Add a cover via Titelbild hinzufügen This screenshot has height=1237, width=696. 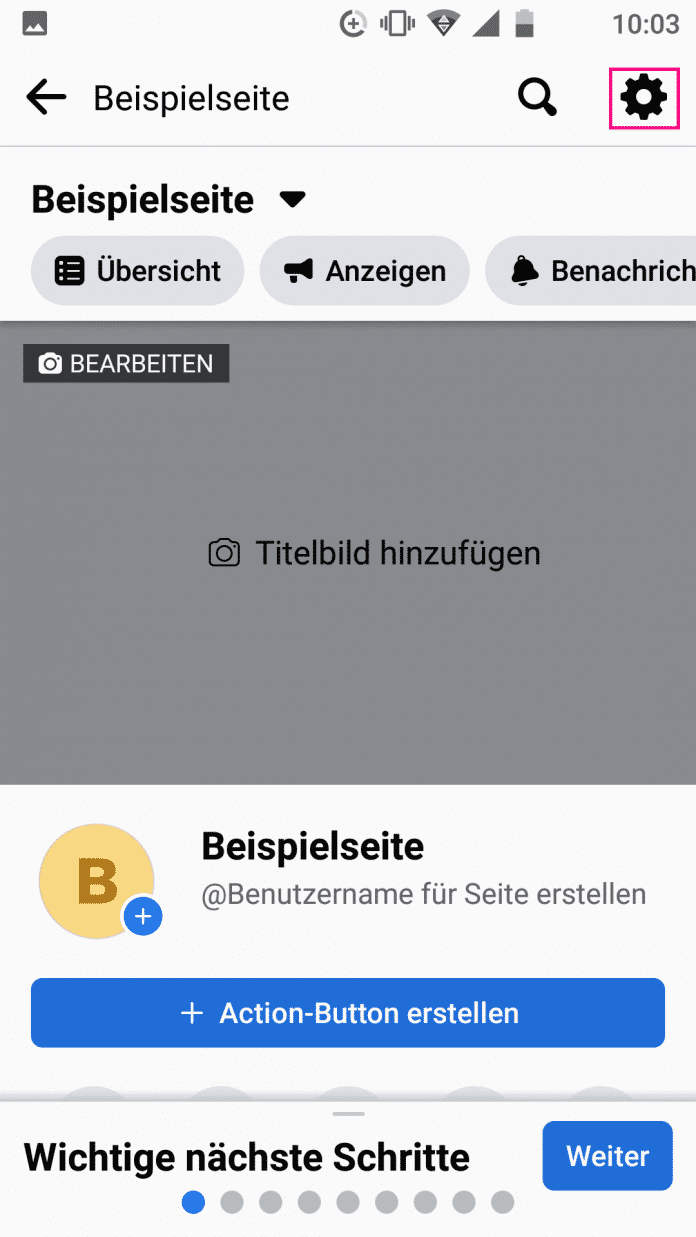tap(374, 553)
